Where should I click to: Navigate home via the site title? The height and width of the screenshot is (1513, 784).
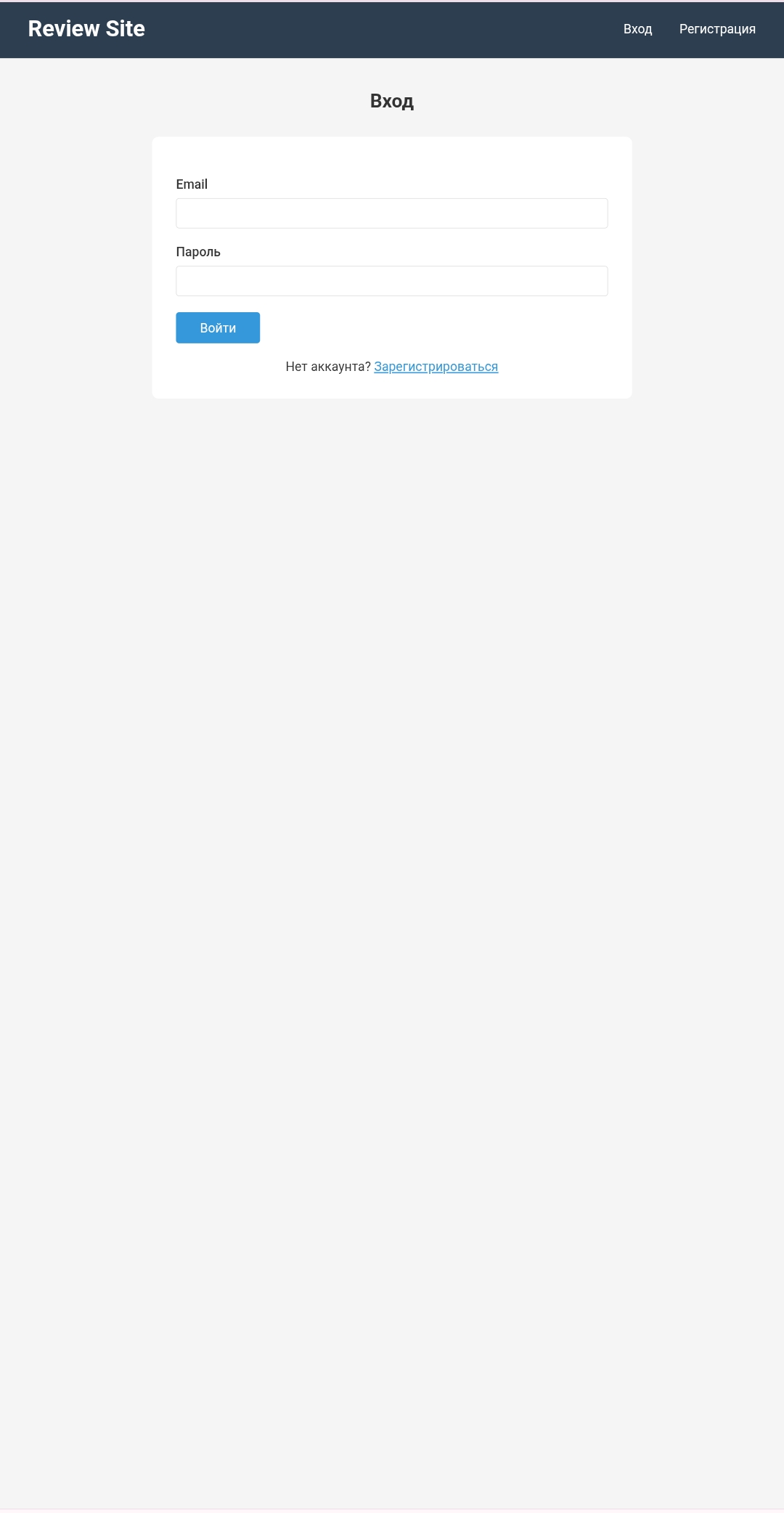86,28
